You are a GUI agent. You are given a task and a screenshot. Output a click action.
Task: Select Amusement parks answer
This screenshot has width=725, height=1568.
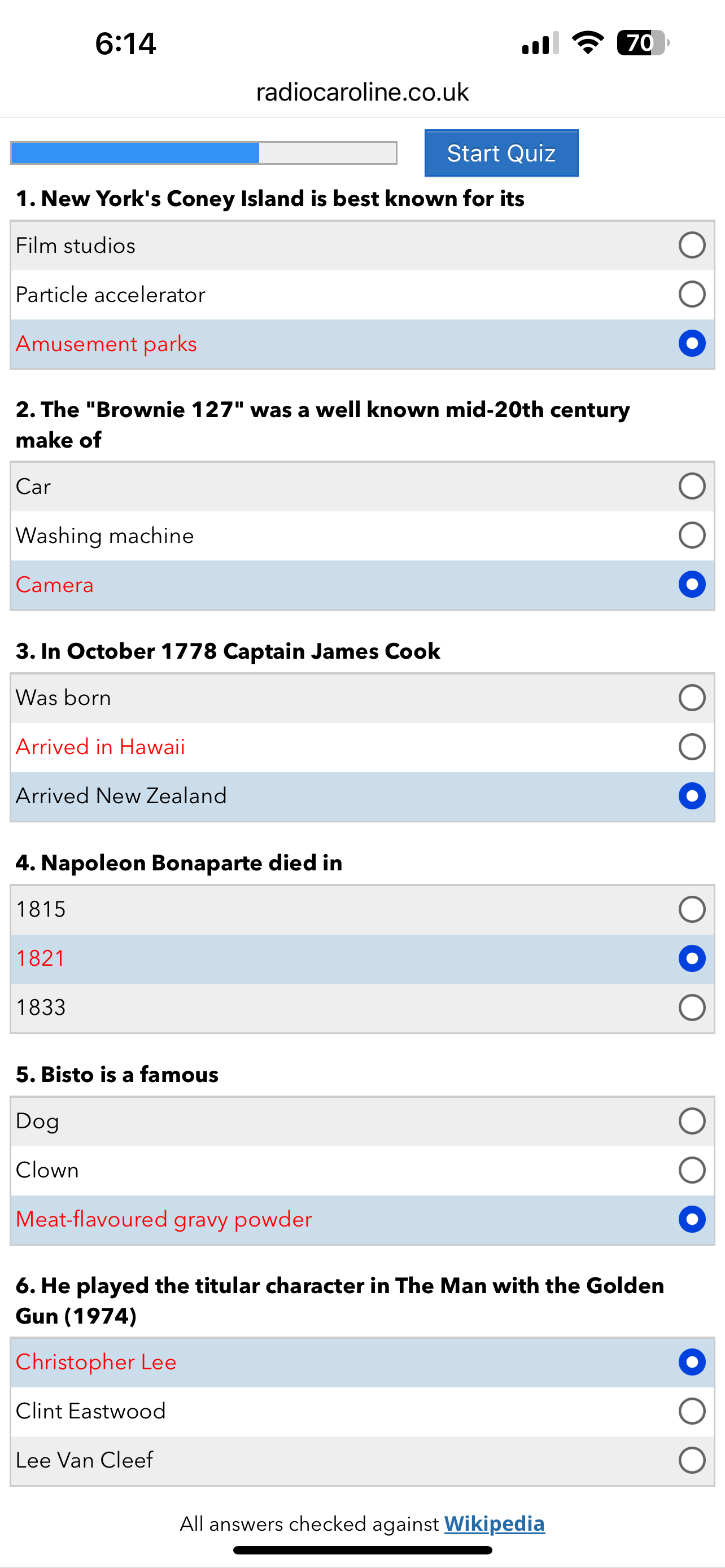(x=362, y=344)
